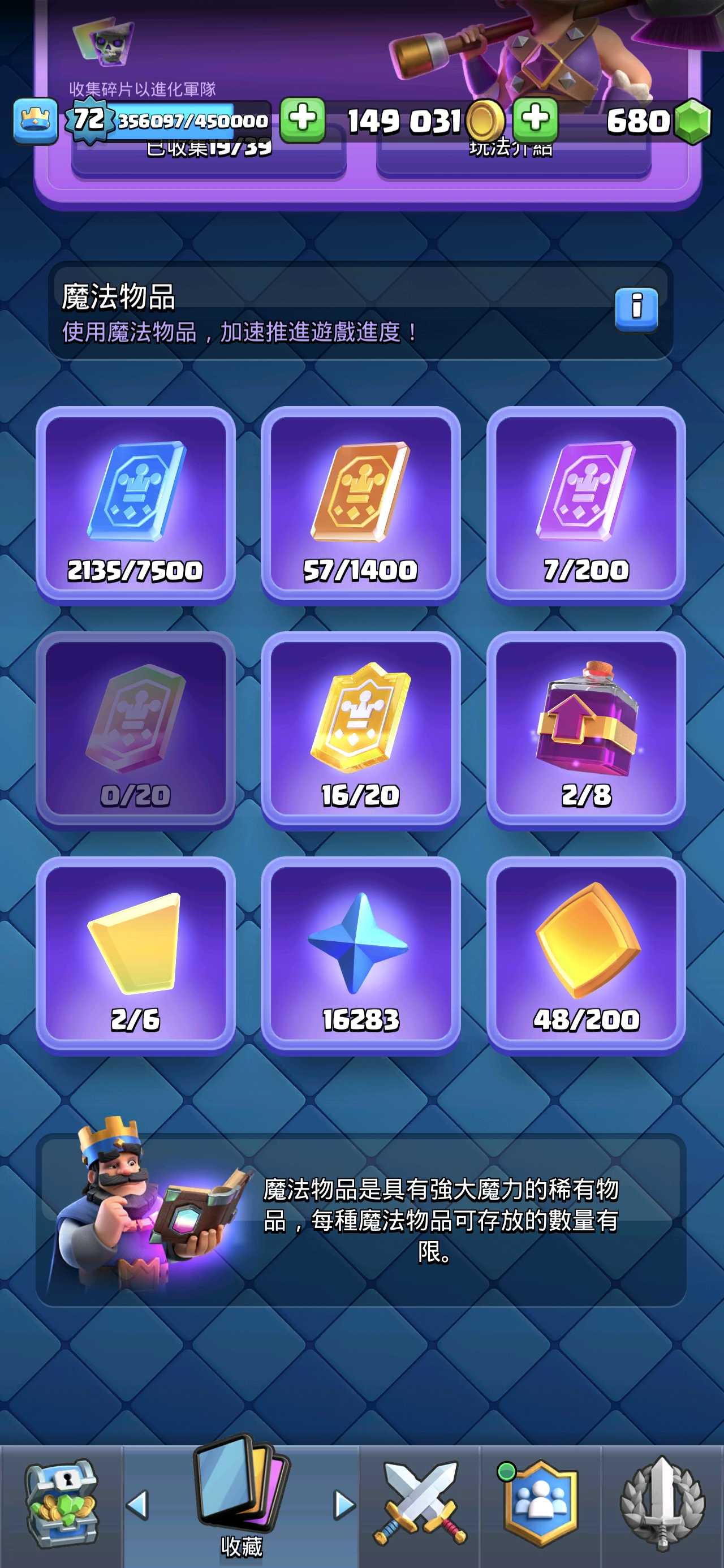This screenshot has height=1568, width=724.
Task: Add more gold with the plus button
Action: 535,119
